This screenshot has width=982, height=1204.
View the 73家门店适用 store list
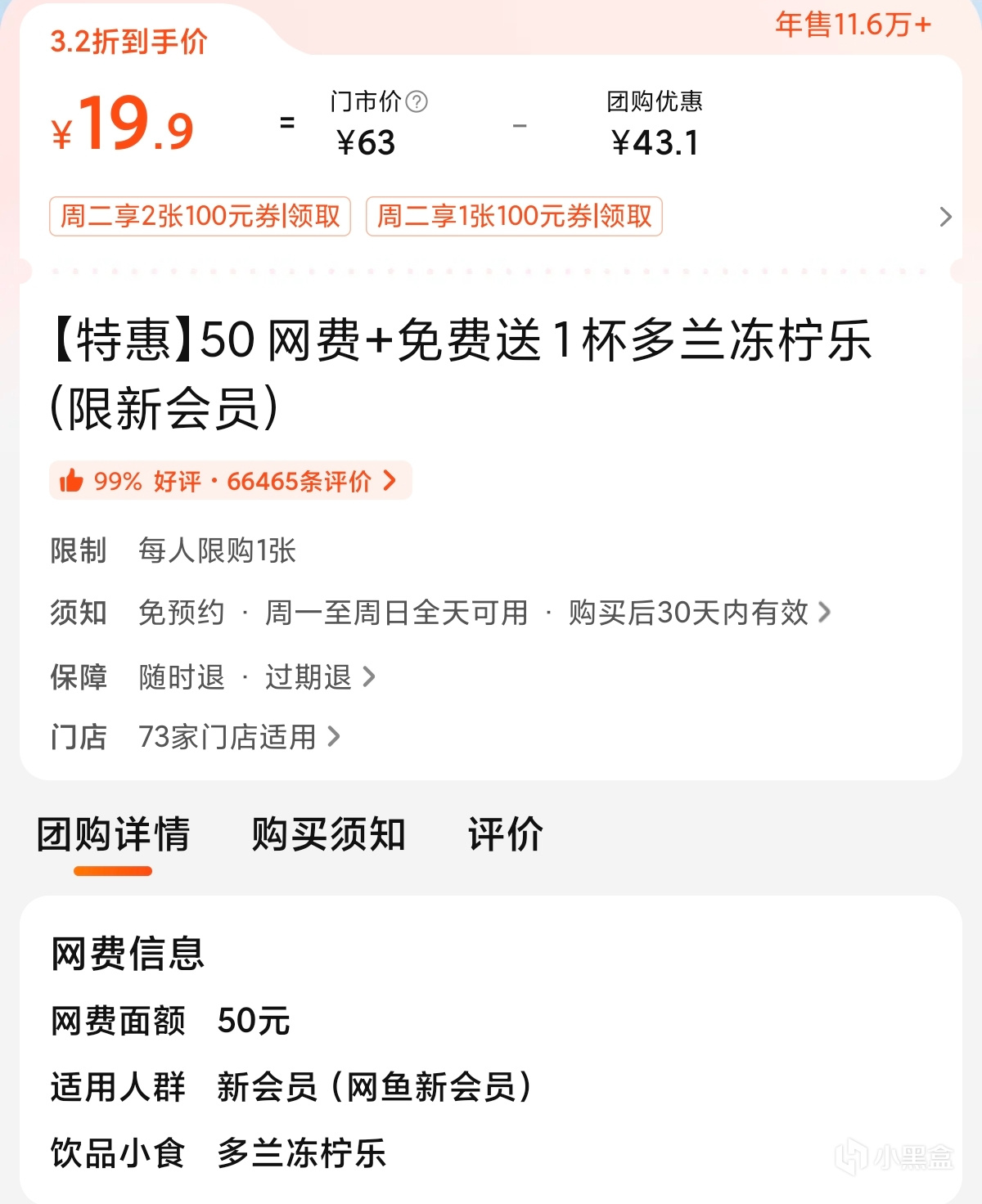click(238, 737)
